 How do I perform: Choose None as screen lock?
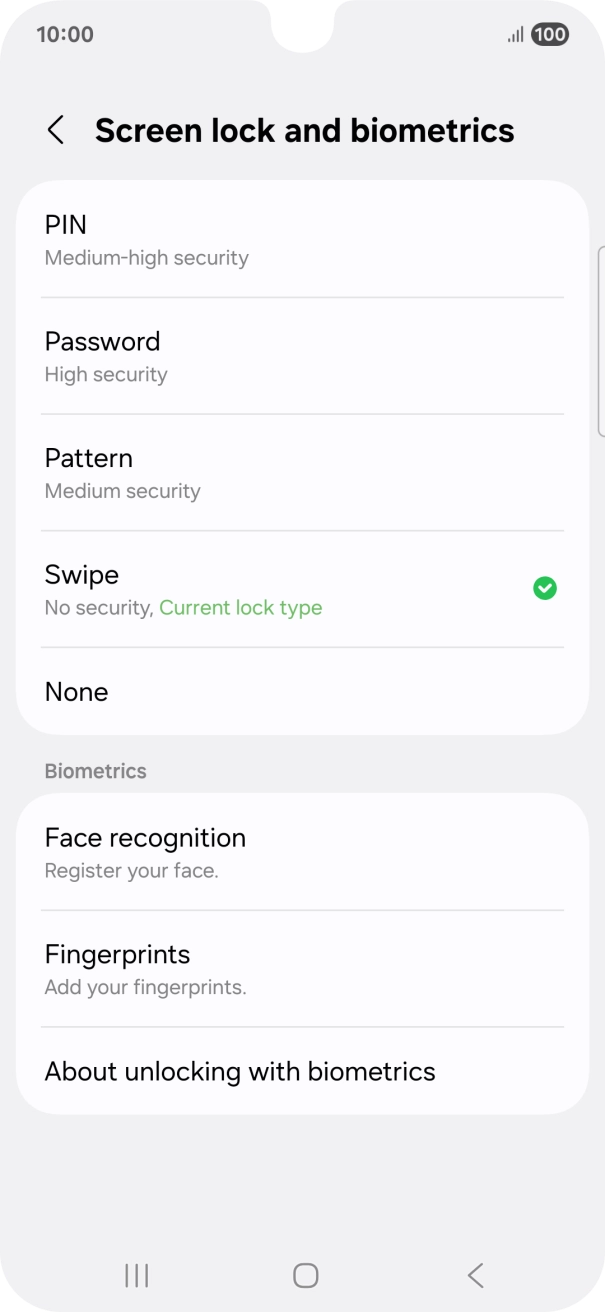tap(302, 691)
